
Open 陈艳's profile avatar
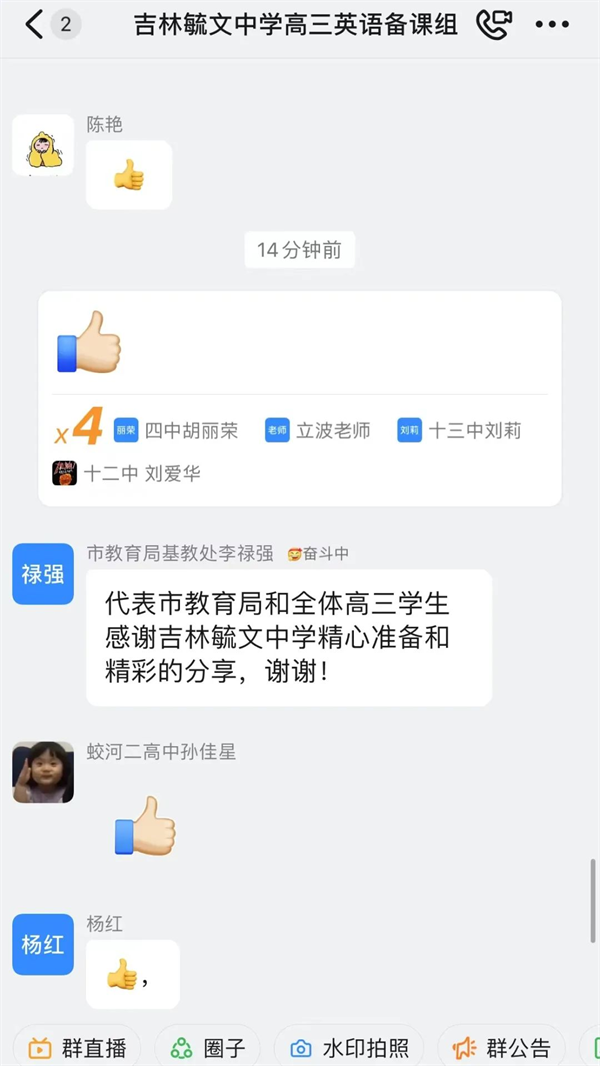coord(43,146)
